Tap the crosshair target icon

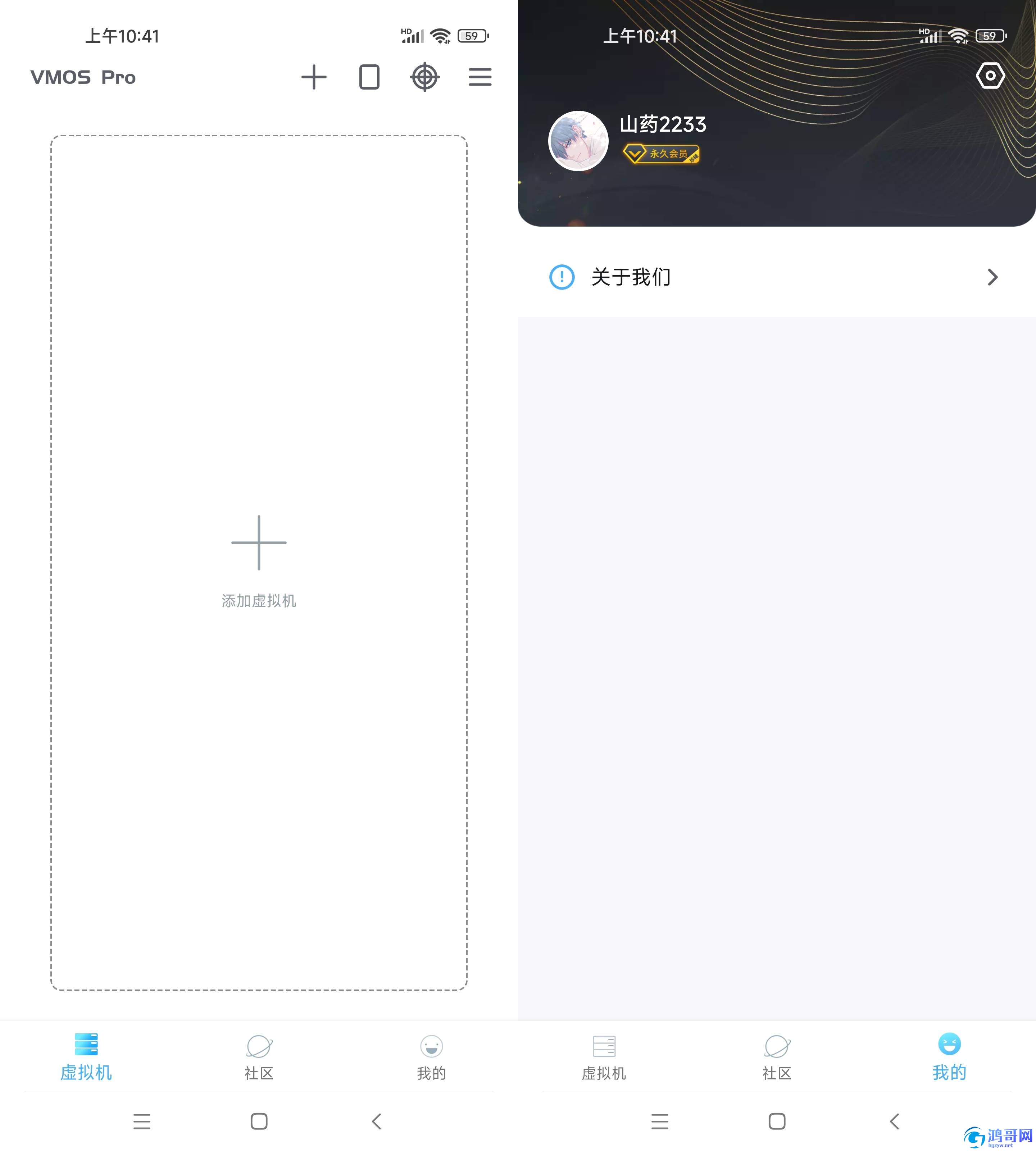point(424,77)
